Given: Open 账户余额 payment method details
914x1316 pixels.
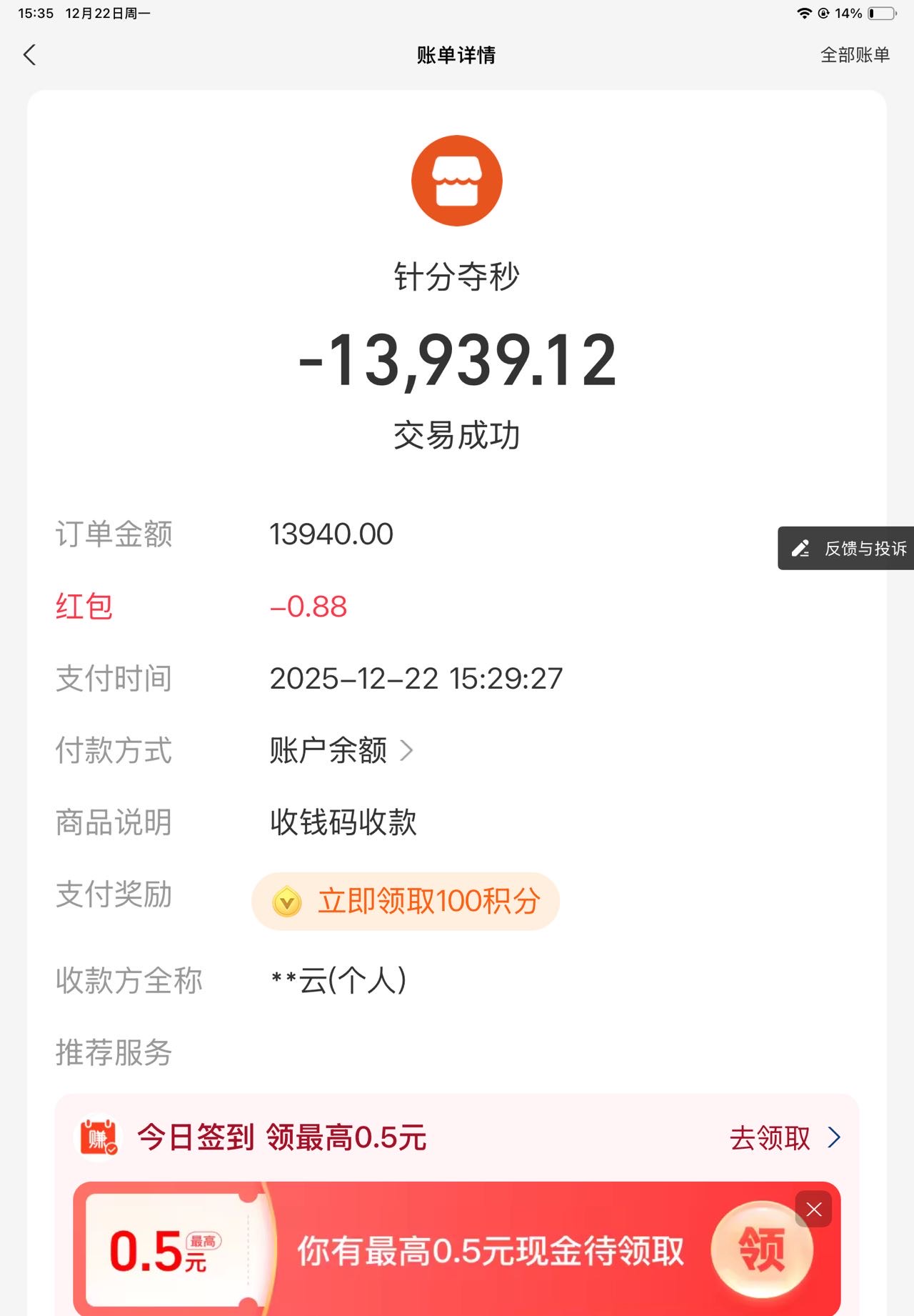Looking at the screenshot, I should [x=341, y=750].
